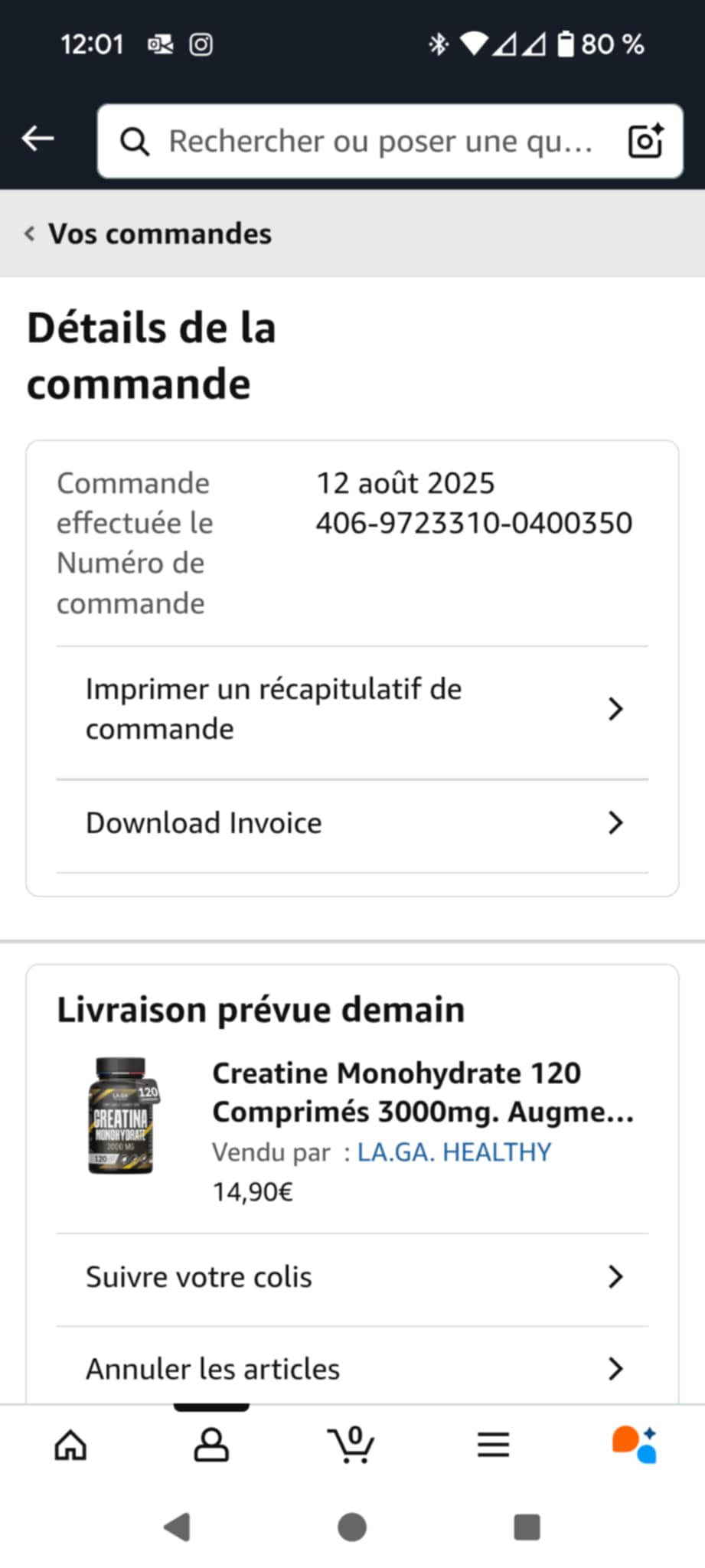
Task: Open the camera lens search icon
Action: click(x=645, y=141)
